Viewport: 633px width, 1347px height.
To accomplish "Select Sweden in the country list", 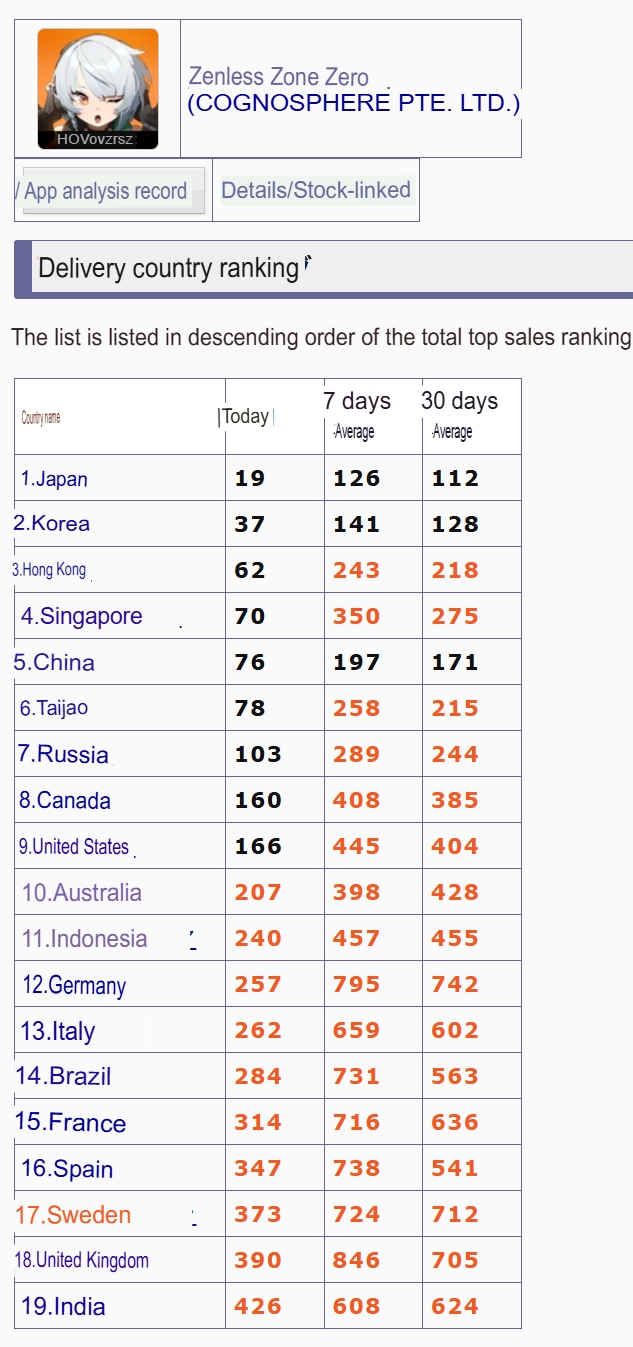I will [73, 1215].
